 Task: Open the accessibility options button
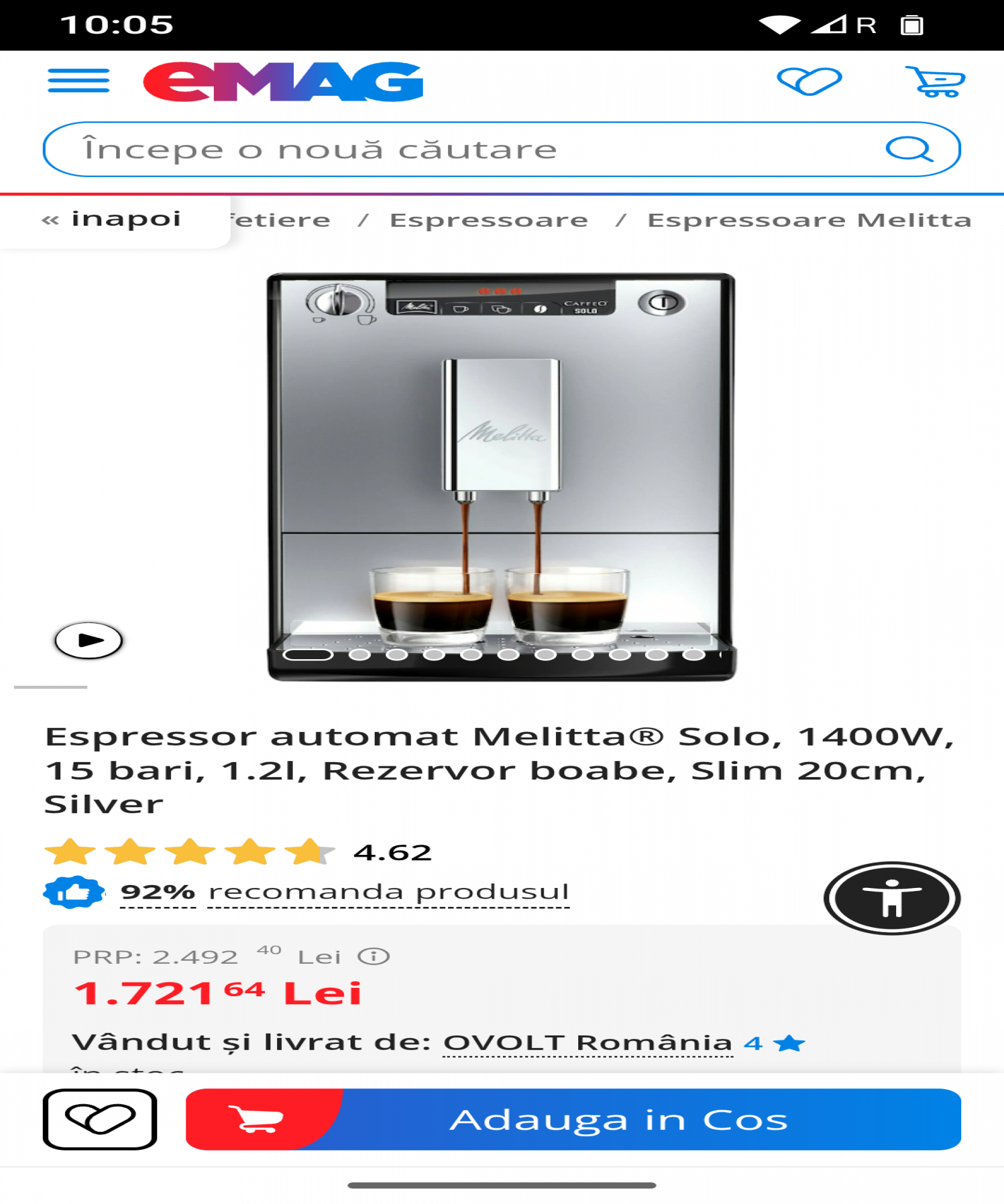pyautogui.click(x=891, y=898)
